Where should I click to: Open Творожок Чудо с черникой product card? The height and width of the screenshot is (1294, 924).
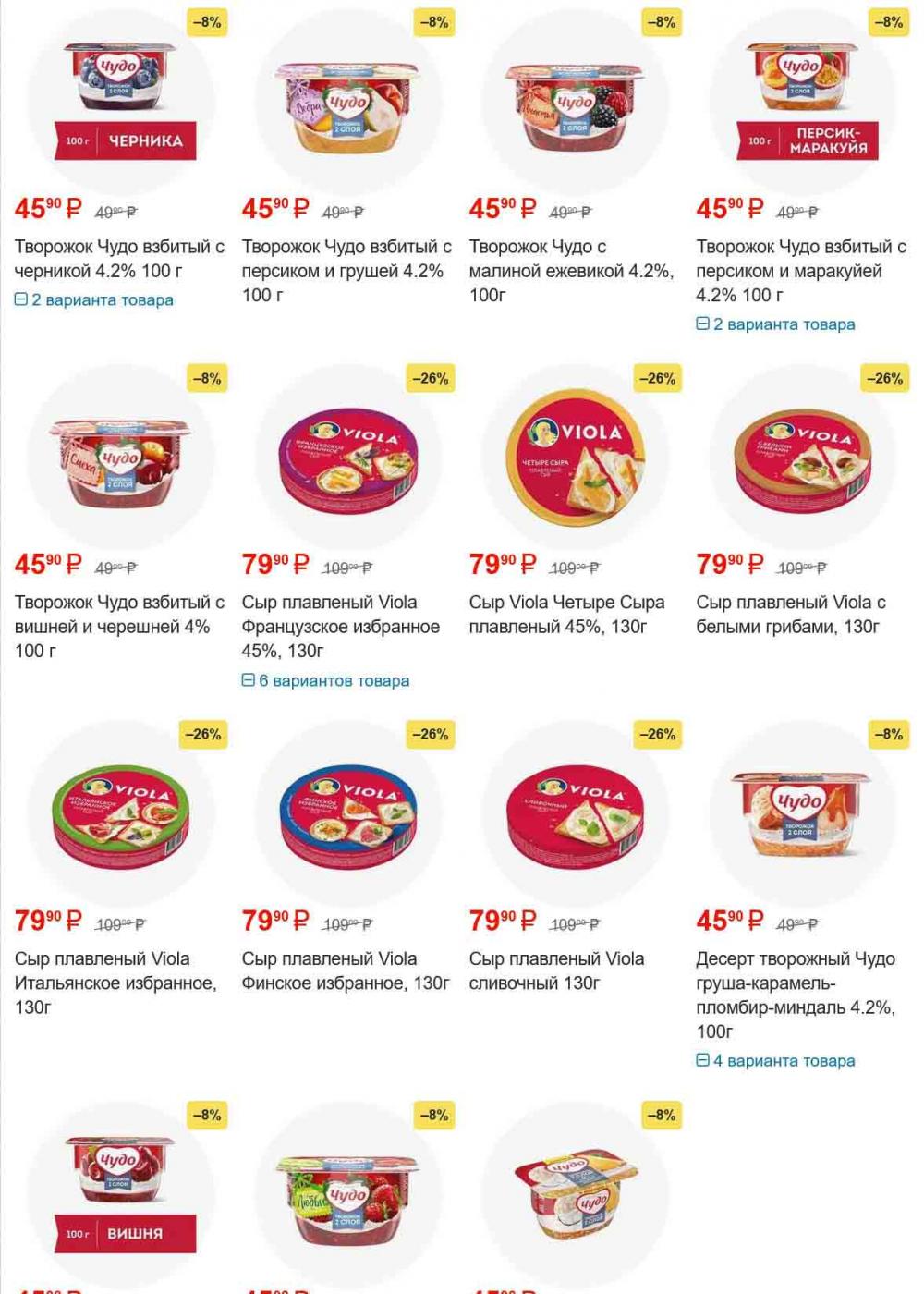pyautogui.click(x=119, y=259)
